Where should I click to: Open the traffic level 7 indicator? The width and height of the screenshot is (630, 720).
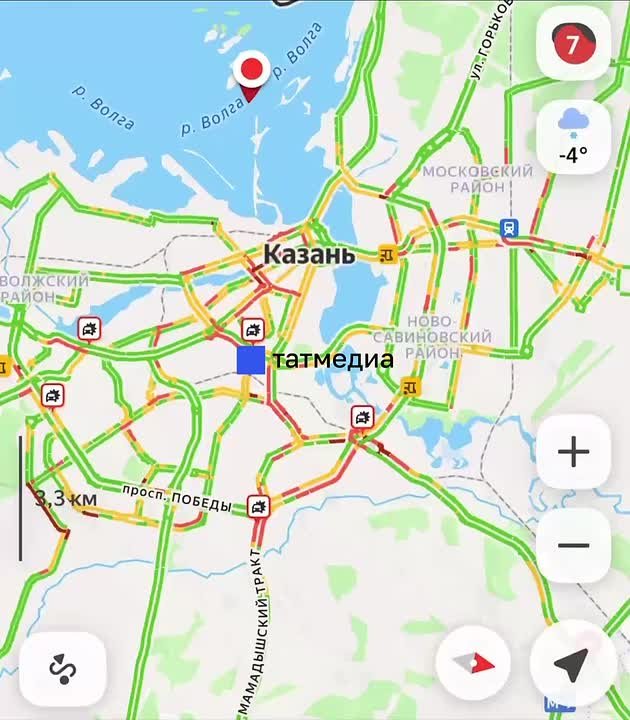coord(573,45)
